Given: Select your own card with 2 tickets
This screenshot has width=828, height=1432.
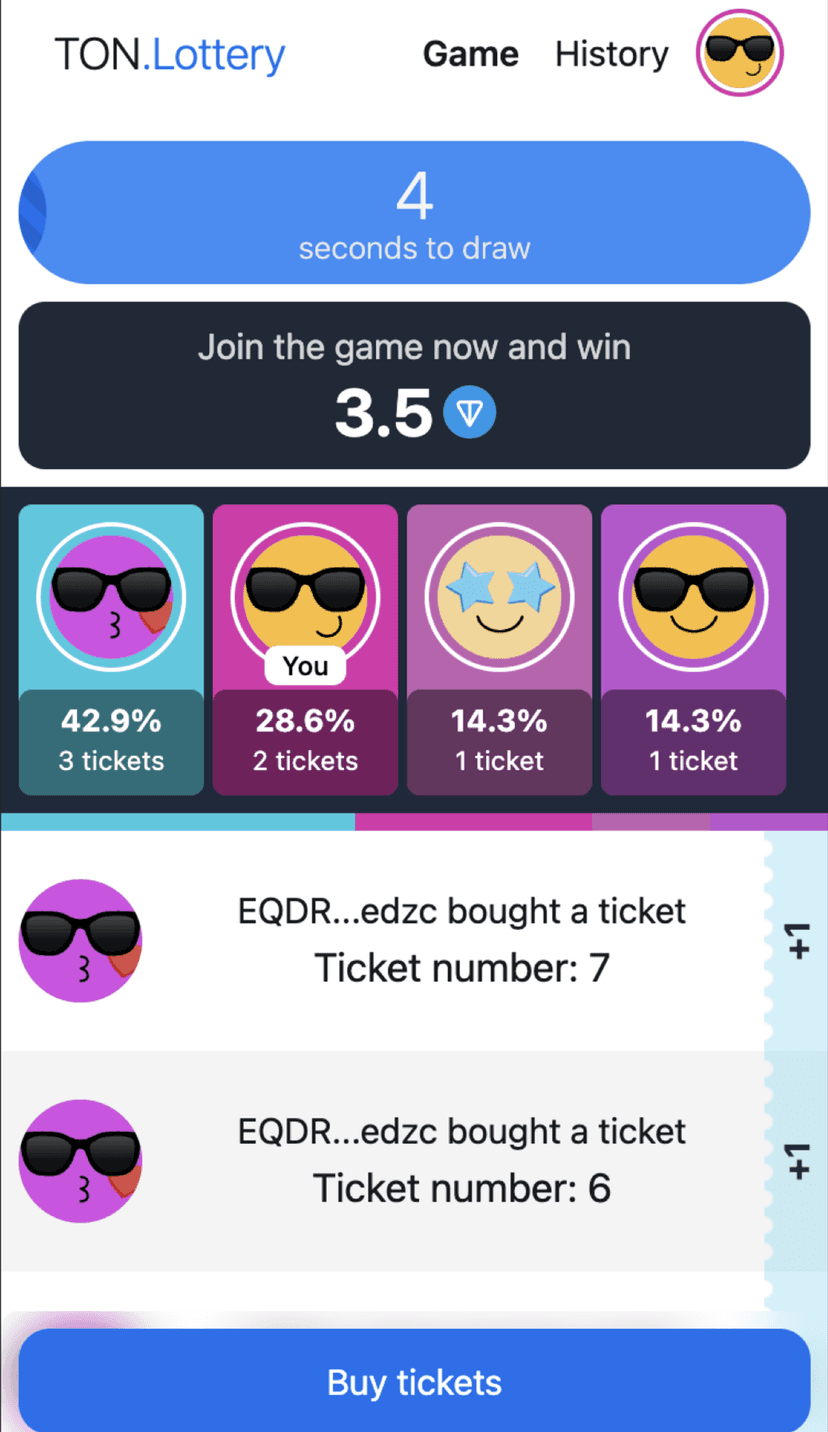Looking at the screenshot, I should pos(305,650).
